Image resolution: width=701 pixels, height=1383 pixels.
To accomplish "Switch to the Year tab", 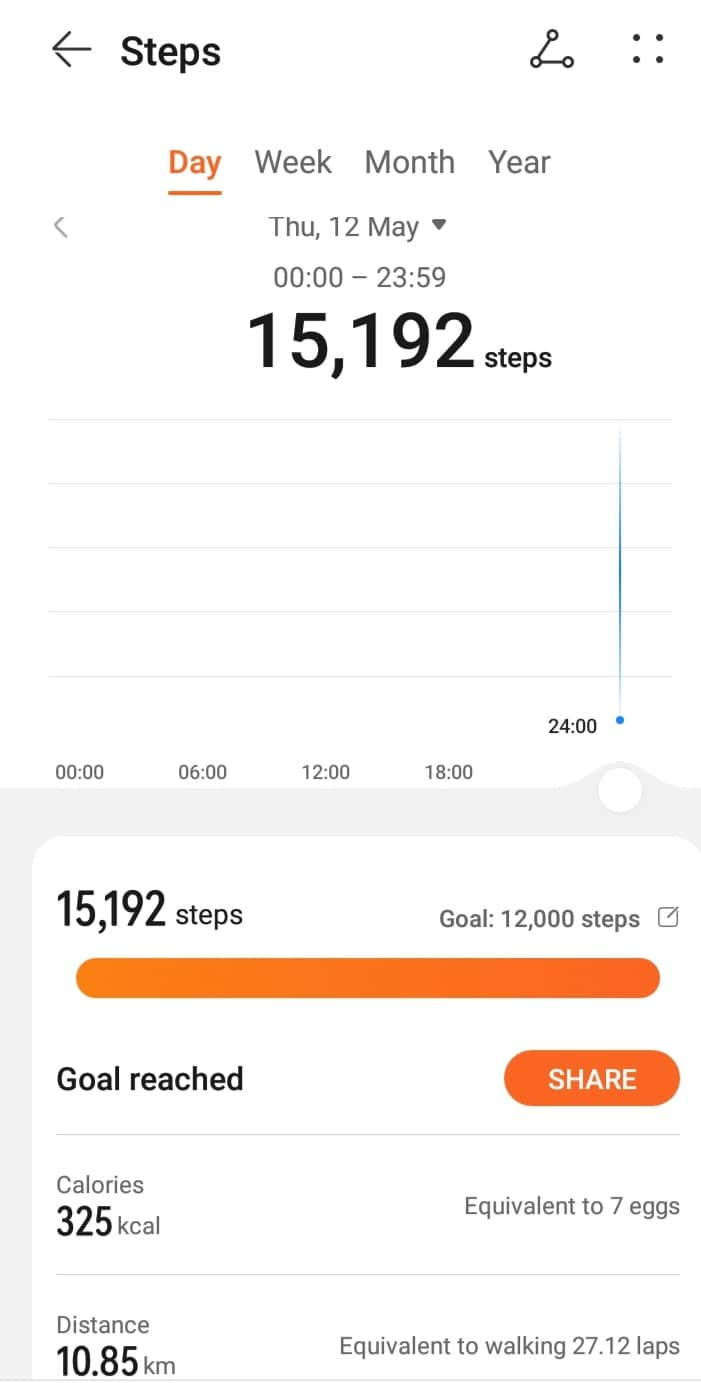I will 519,162.
